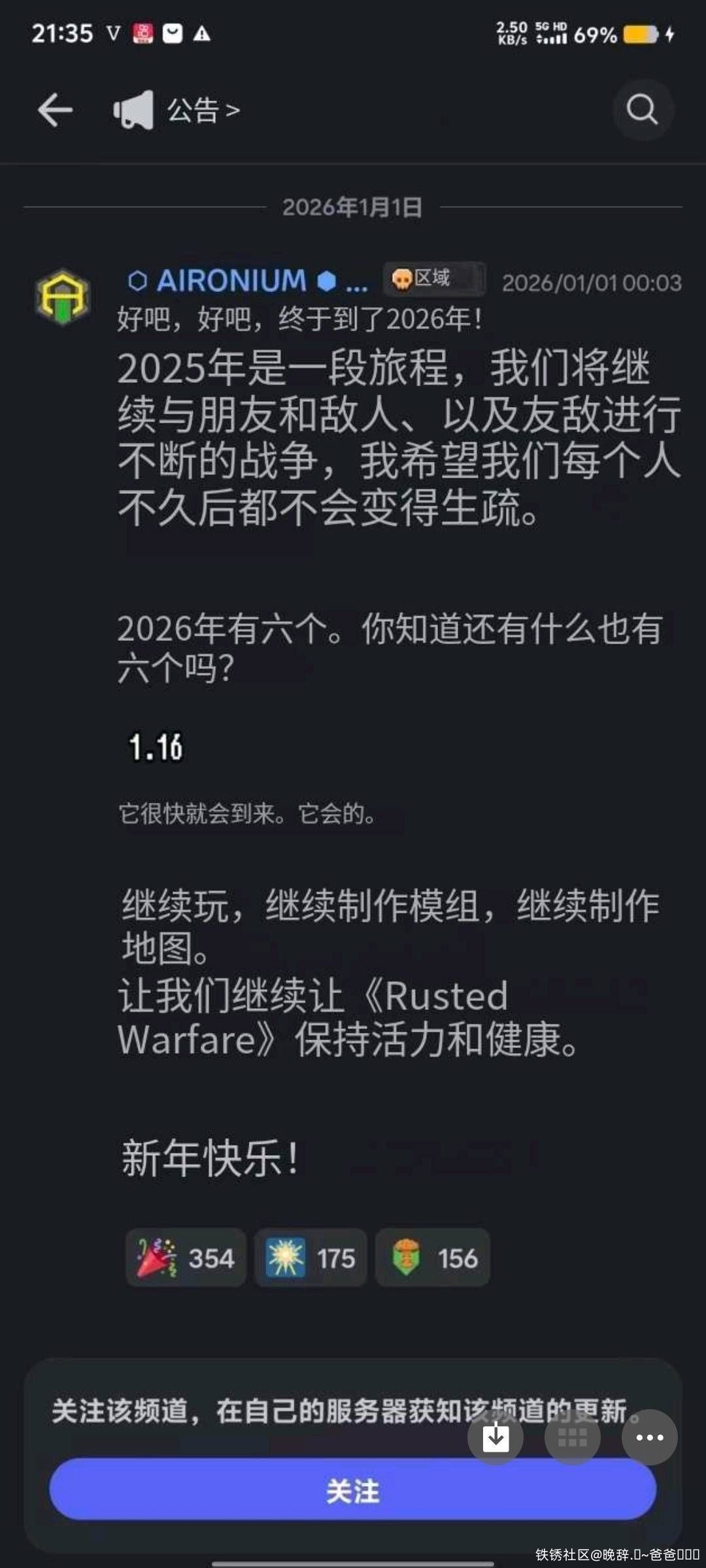Open search in this channel

tap(642, 110)
